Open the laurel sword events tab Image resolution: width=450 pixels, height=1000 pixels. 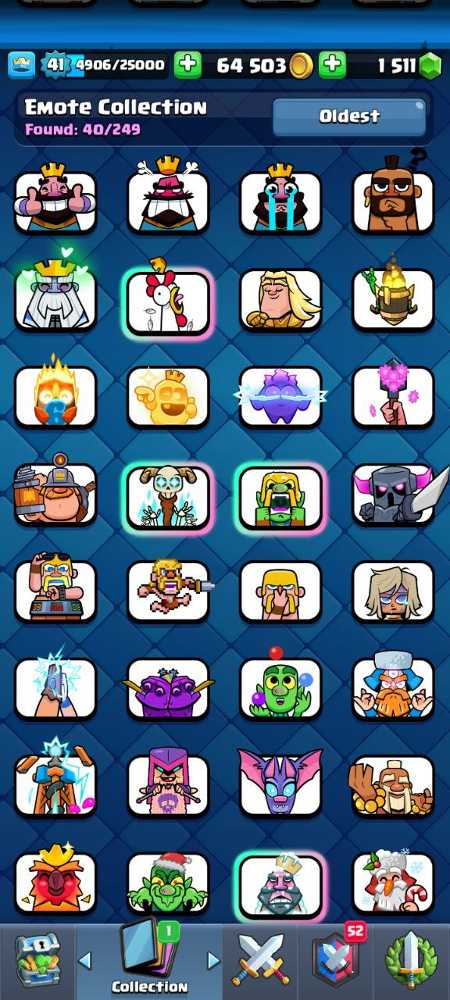pos(412,960)
